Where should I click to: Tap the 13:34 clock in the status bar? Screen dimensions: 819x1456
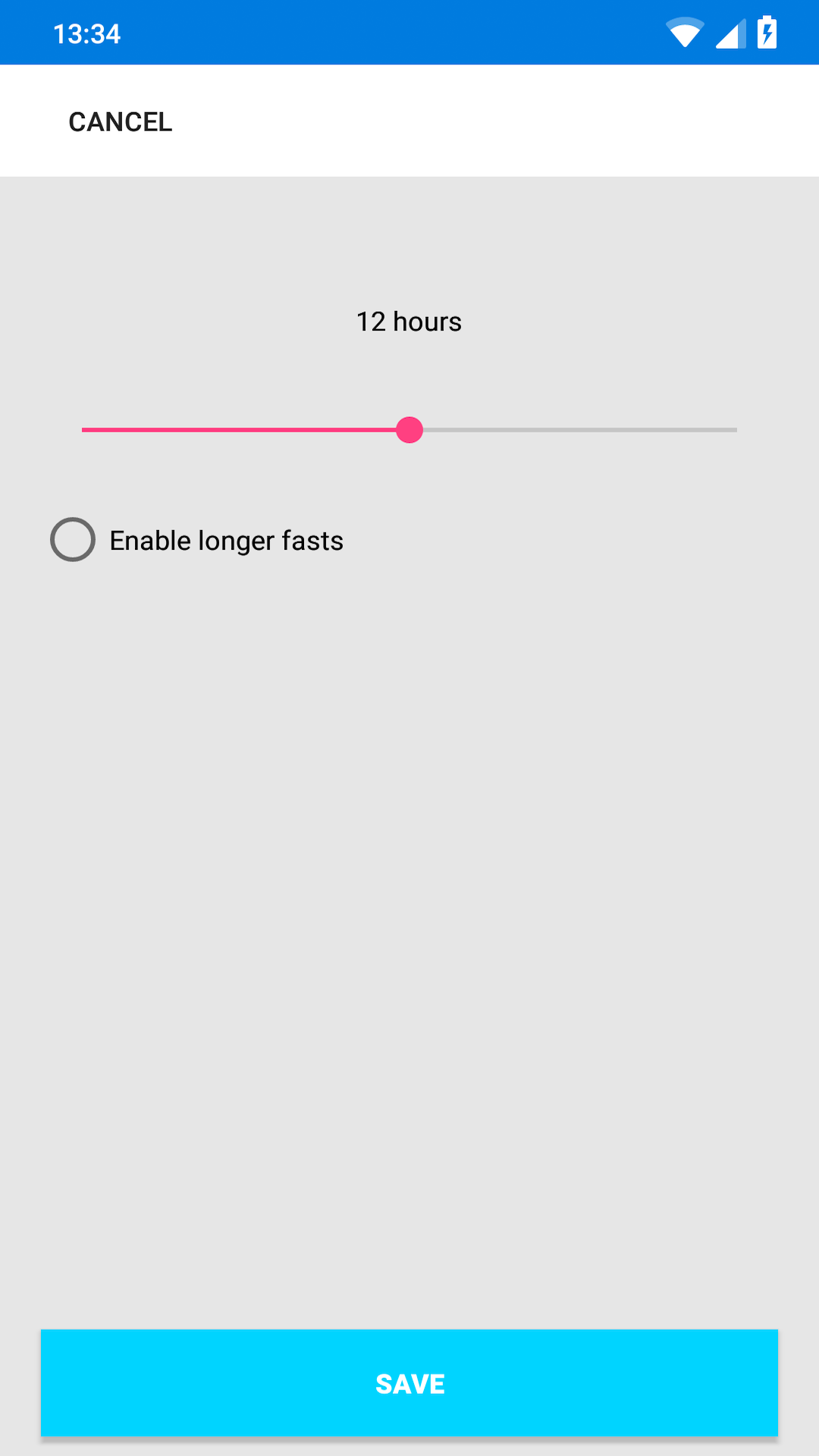87,33
